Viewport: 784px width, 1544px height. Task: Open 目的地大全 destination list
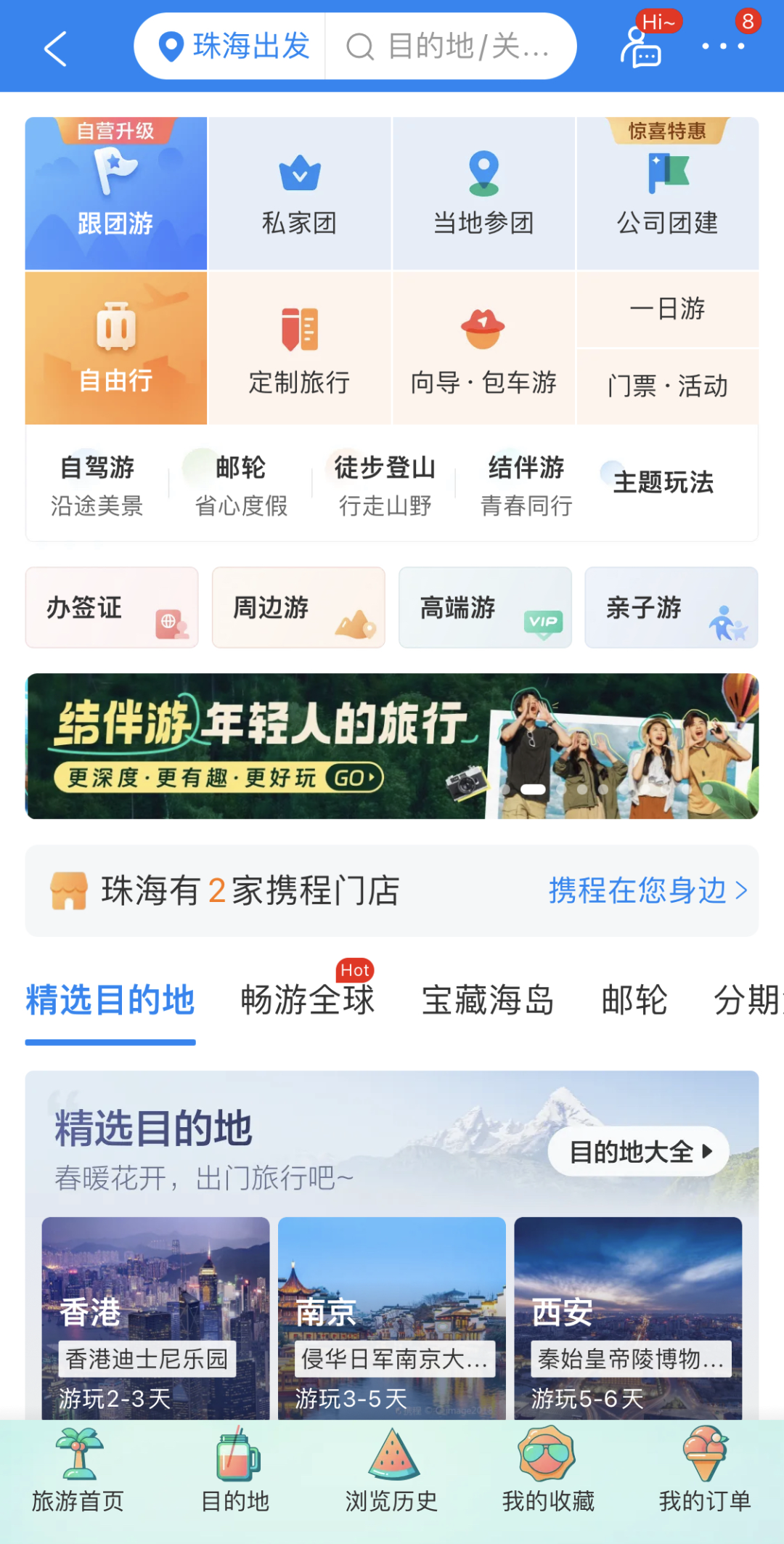639,1152
